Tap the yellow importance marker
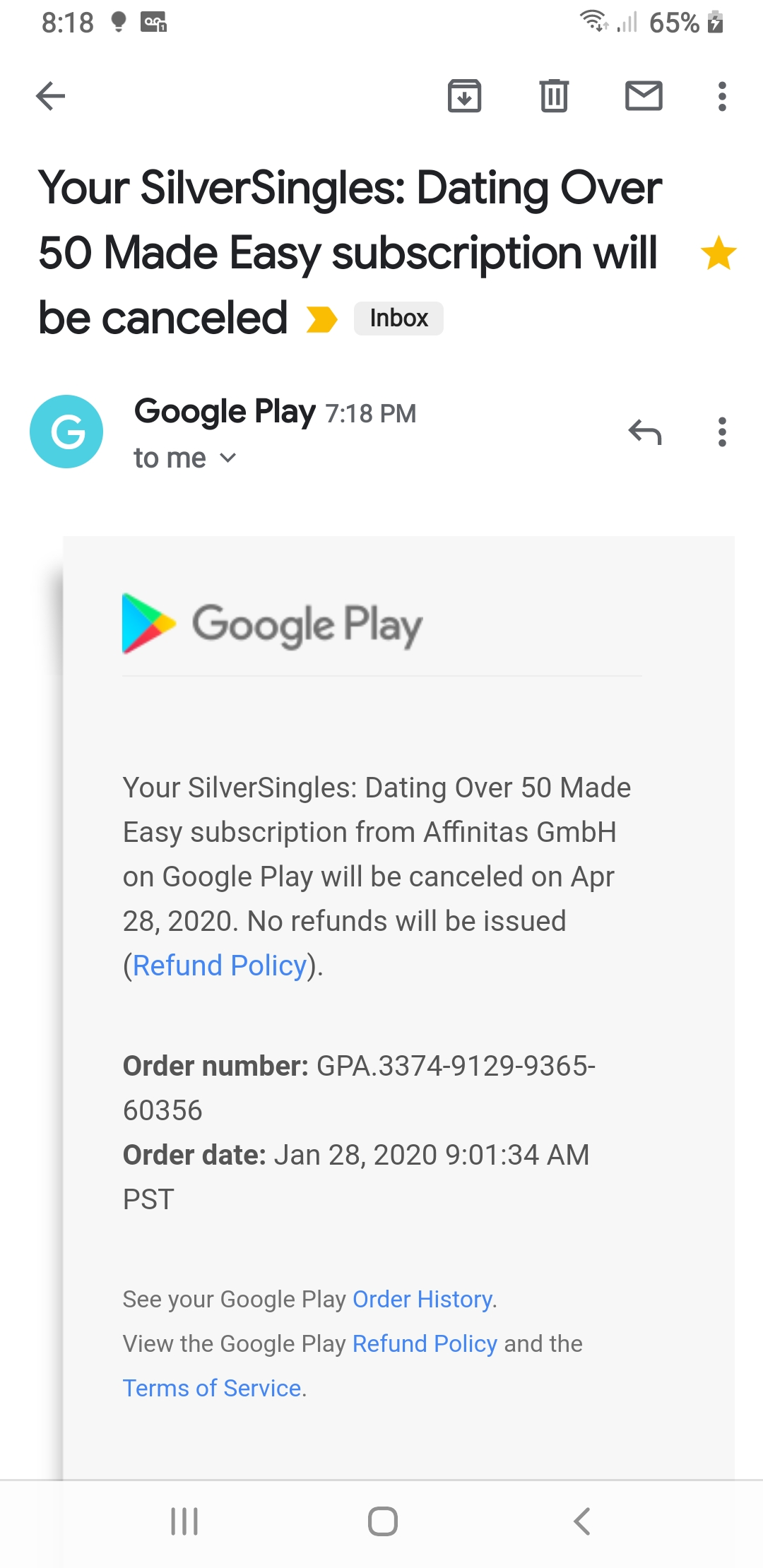Screen dimensions: 763x1568 click(322, 319)
